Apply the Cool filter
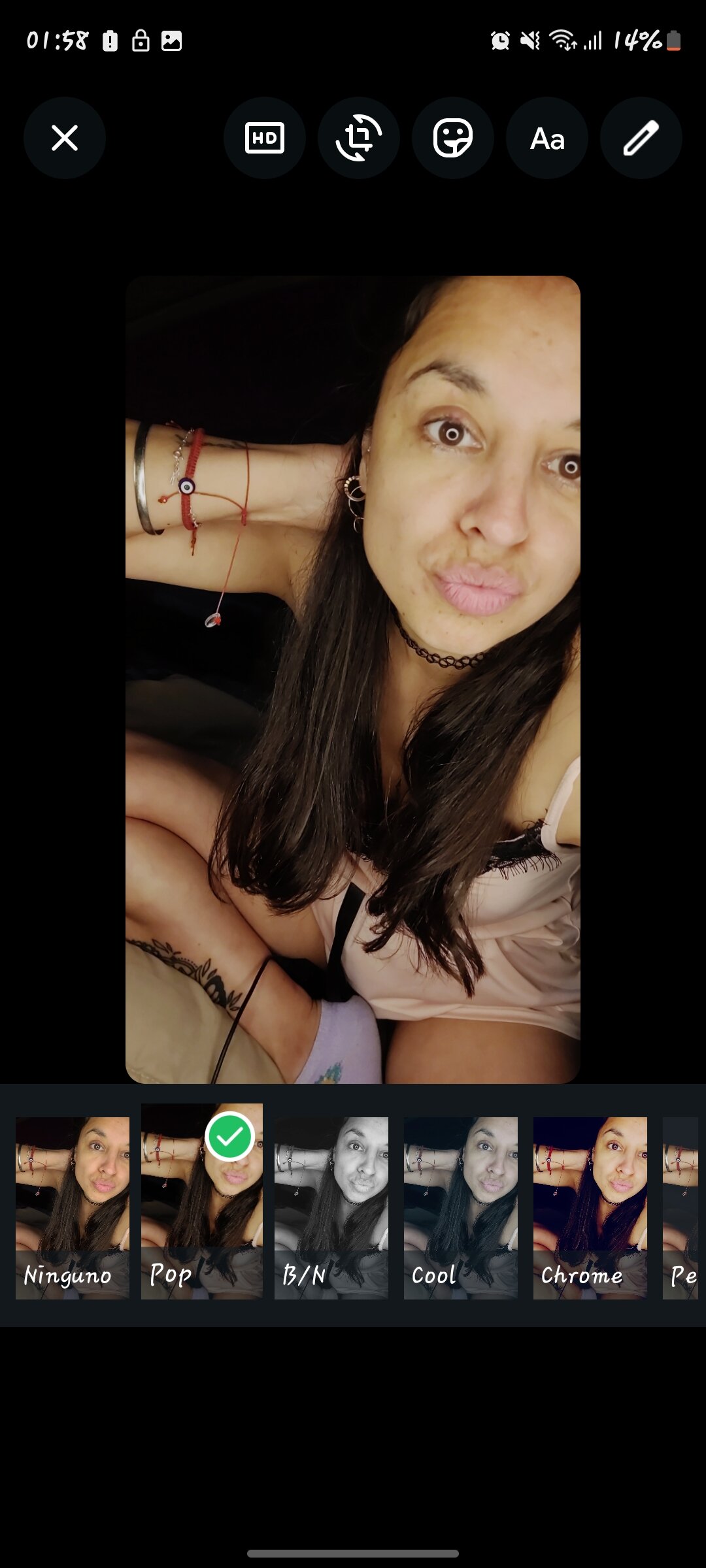This screenshot has height=1568, width=706. click(461, 1207)
